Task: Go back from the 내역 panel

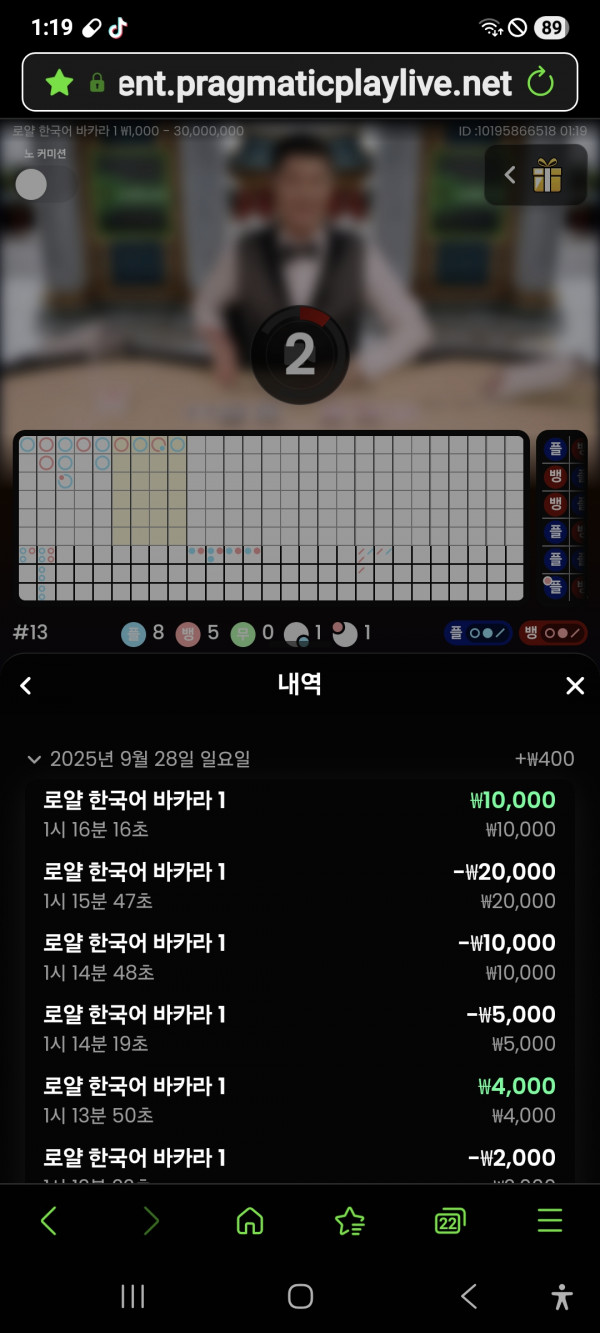Action: 26,685
